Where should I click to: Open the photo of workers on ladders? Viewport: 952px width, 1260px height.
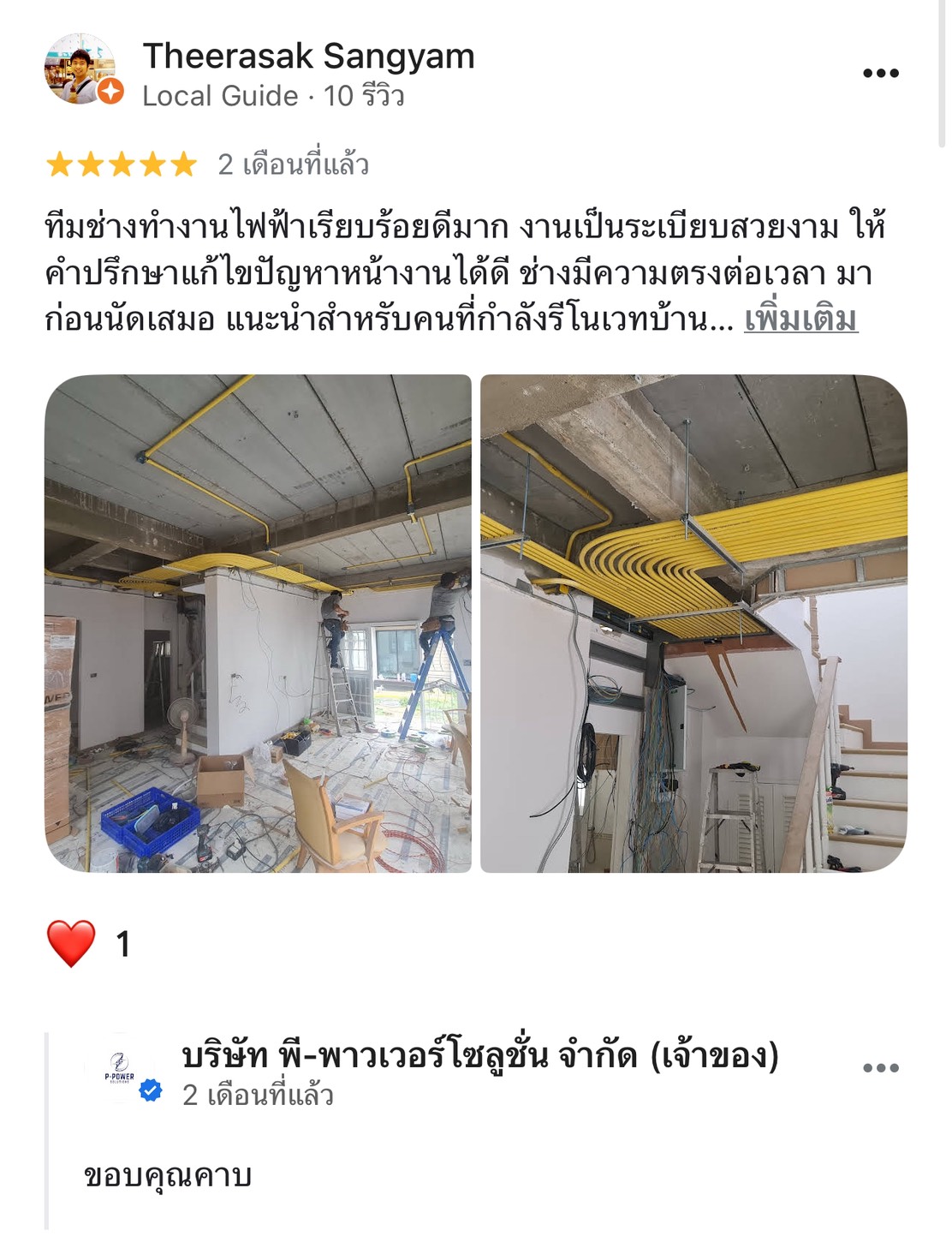coord(258,624)
